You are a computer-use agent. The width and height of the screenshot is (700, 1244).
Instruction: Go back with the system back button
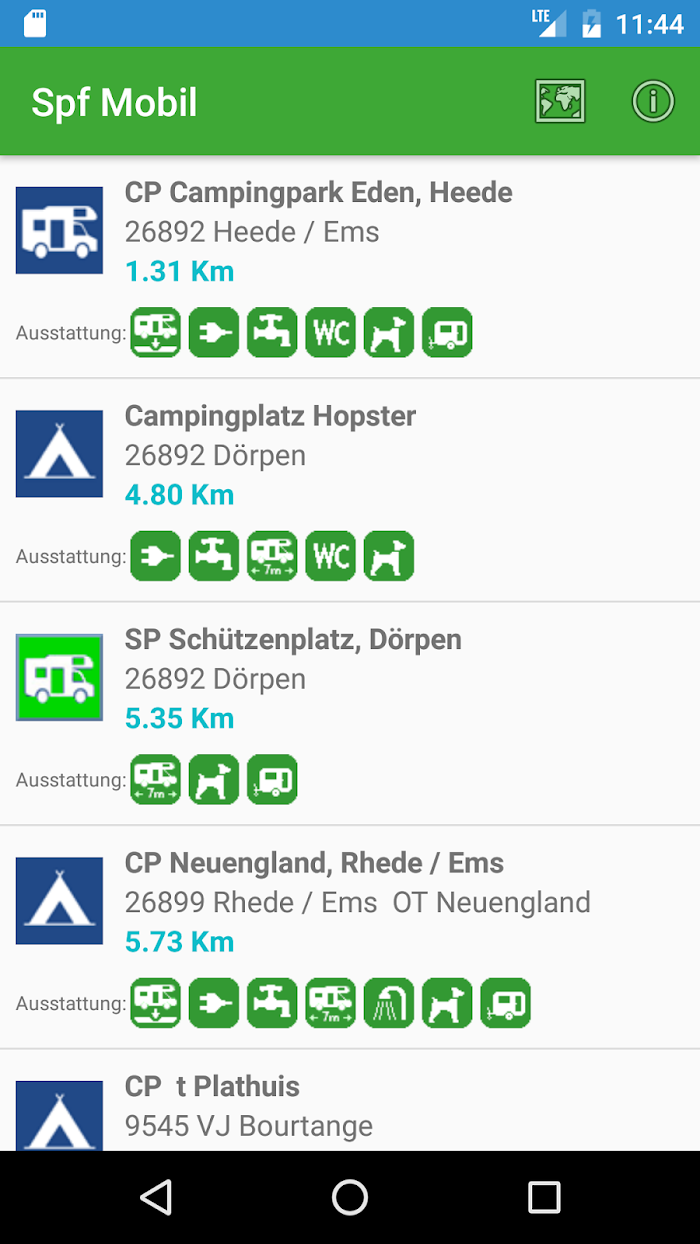pyautogui.click(x=156, y=1197)
